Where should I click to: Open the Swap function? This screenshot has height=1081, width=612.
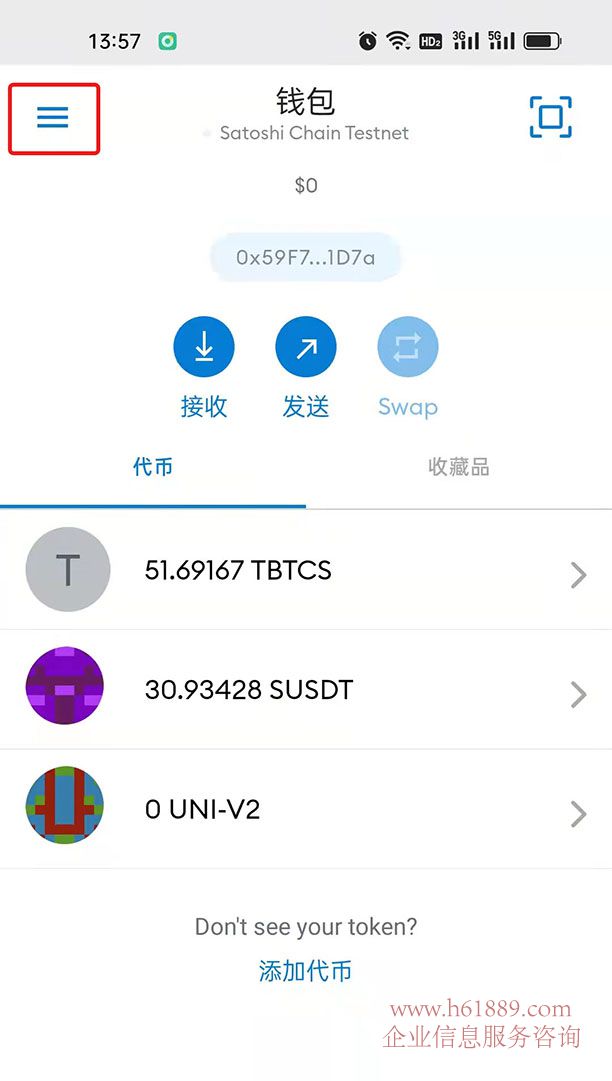click(x=408, y=347)
